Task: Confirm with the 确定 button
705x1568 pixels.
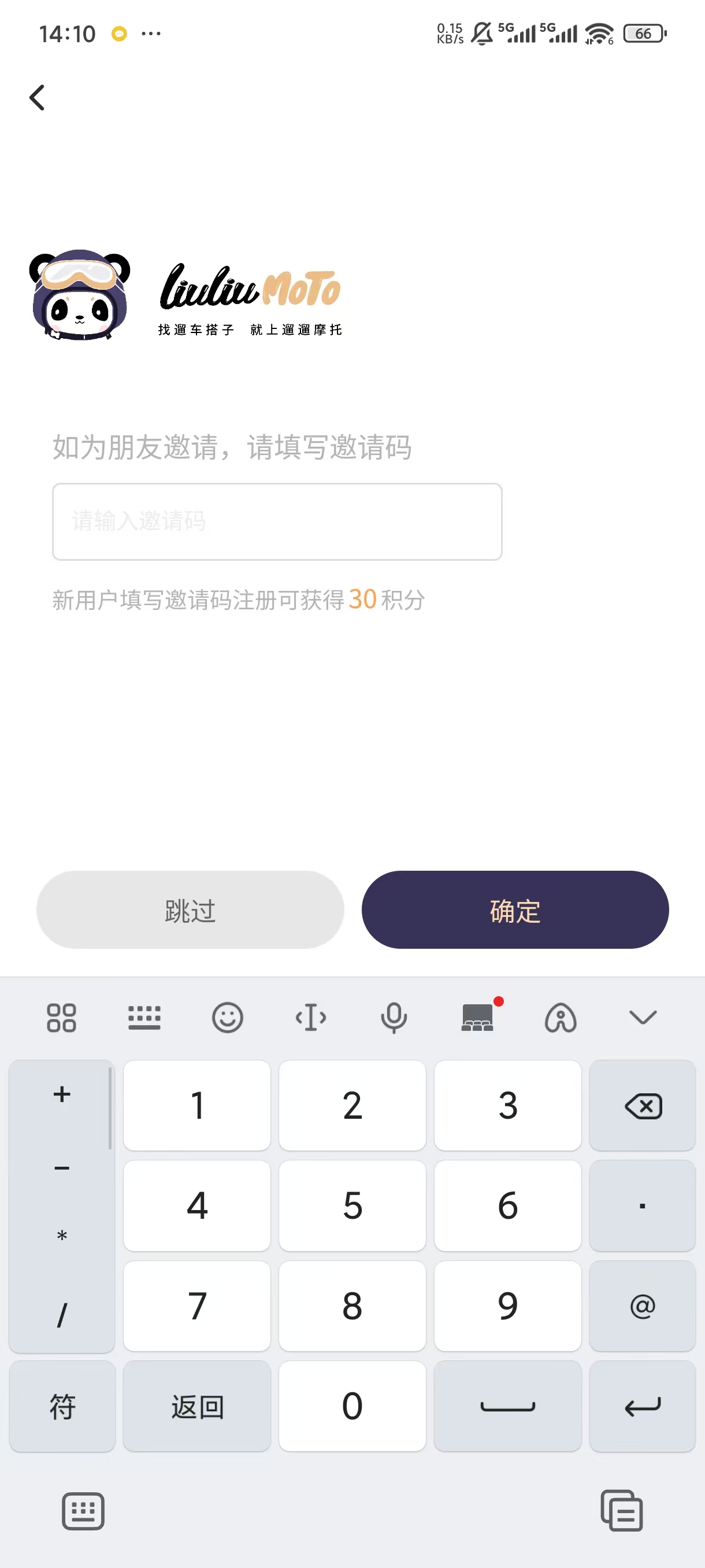Action: pos(515,910)
